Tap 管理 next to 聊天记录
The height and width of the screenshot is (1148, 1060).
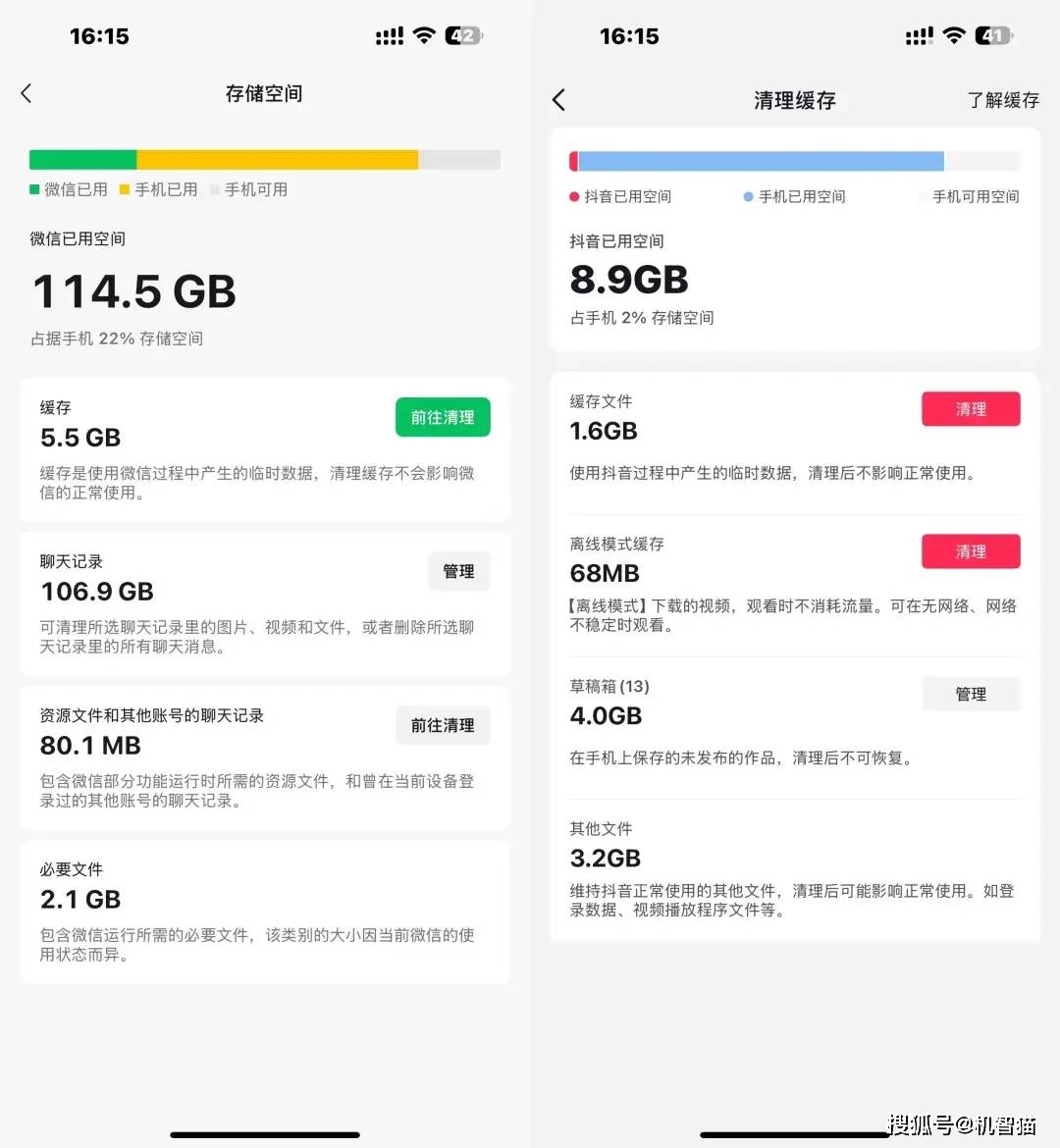click(459, 571)
